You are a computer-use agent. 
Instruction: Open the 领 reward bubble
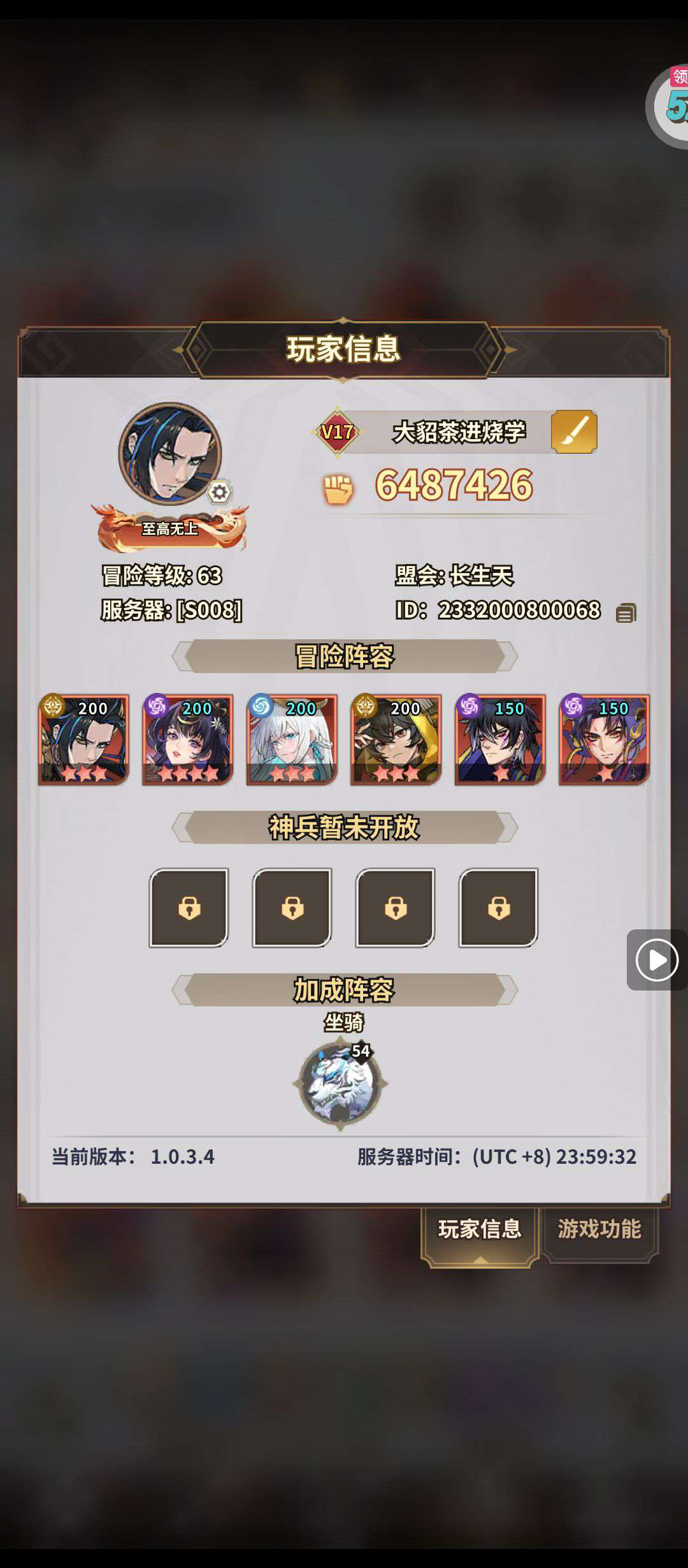(672, 105)
